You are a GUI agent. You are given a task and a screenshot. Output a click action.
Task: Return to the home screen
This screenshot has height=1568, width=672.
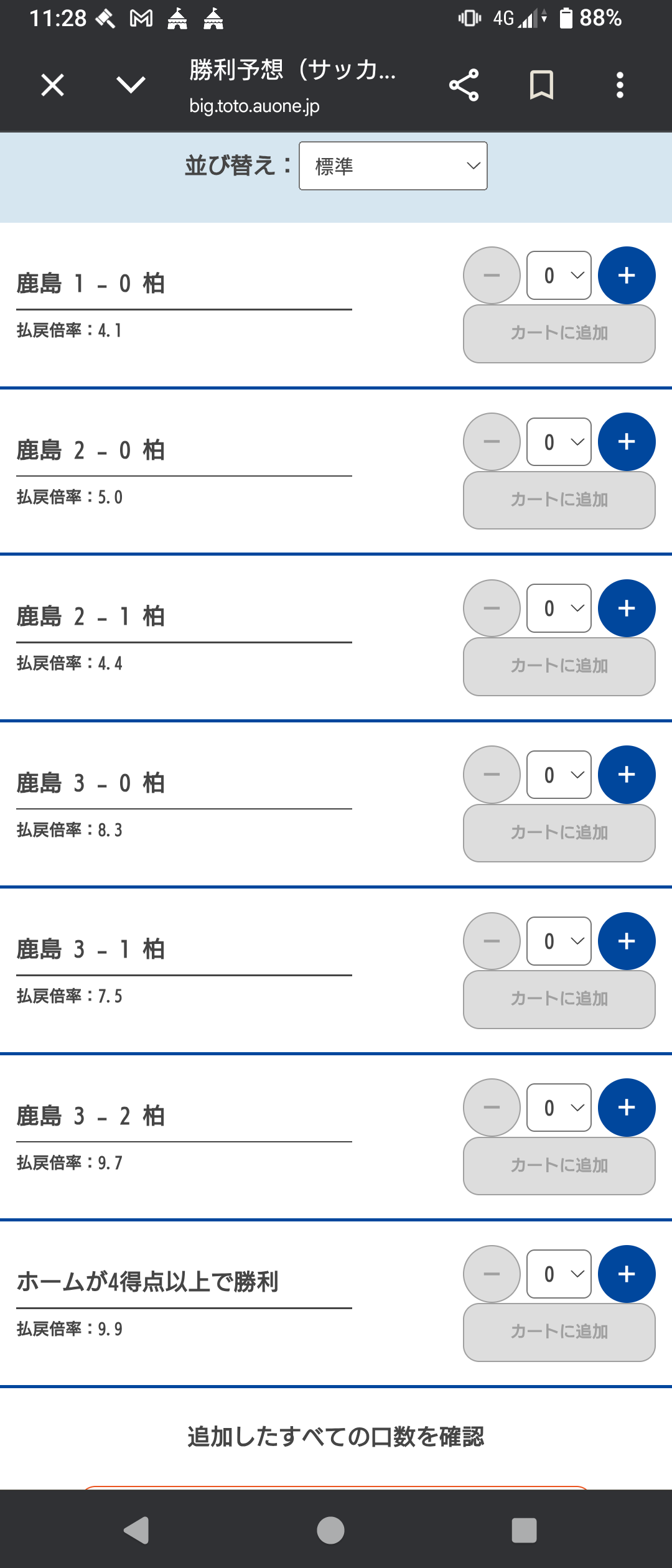coord(330,1530)
